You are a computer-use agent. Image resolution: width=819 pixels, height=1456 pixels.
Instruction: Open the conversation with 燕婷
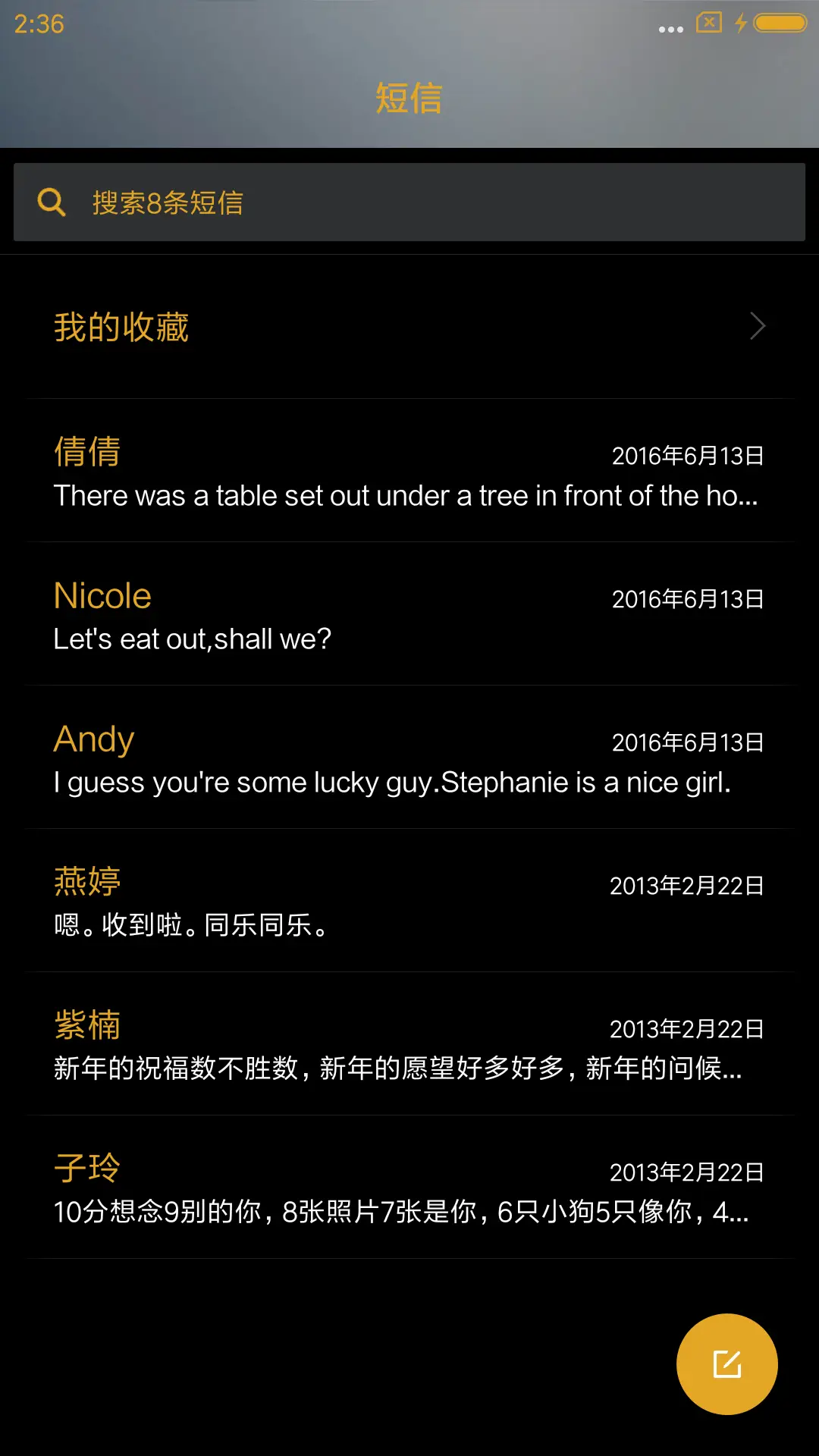409,902
